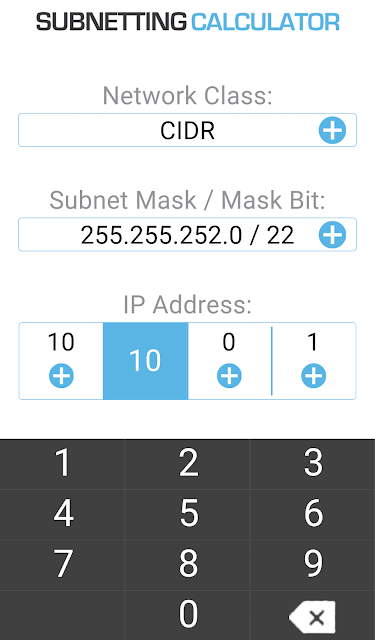Screen dimensions: 375x640
Task: Enter digit 3 on the keypad
Action: pyautogui.click(x=313, y=464)
